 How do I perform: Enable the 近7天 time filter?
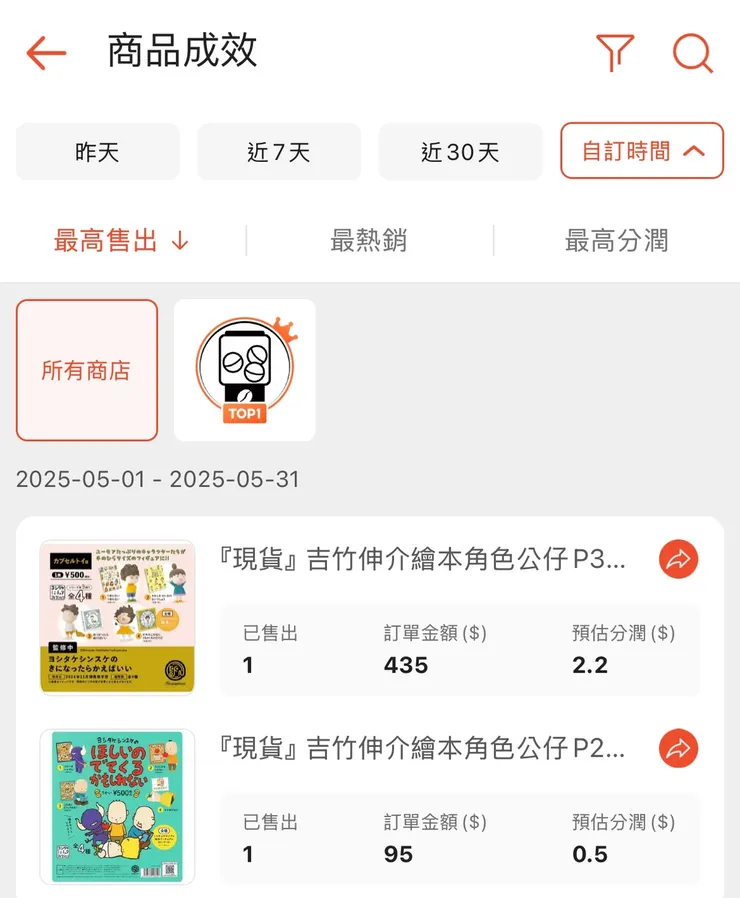point(279,151)
